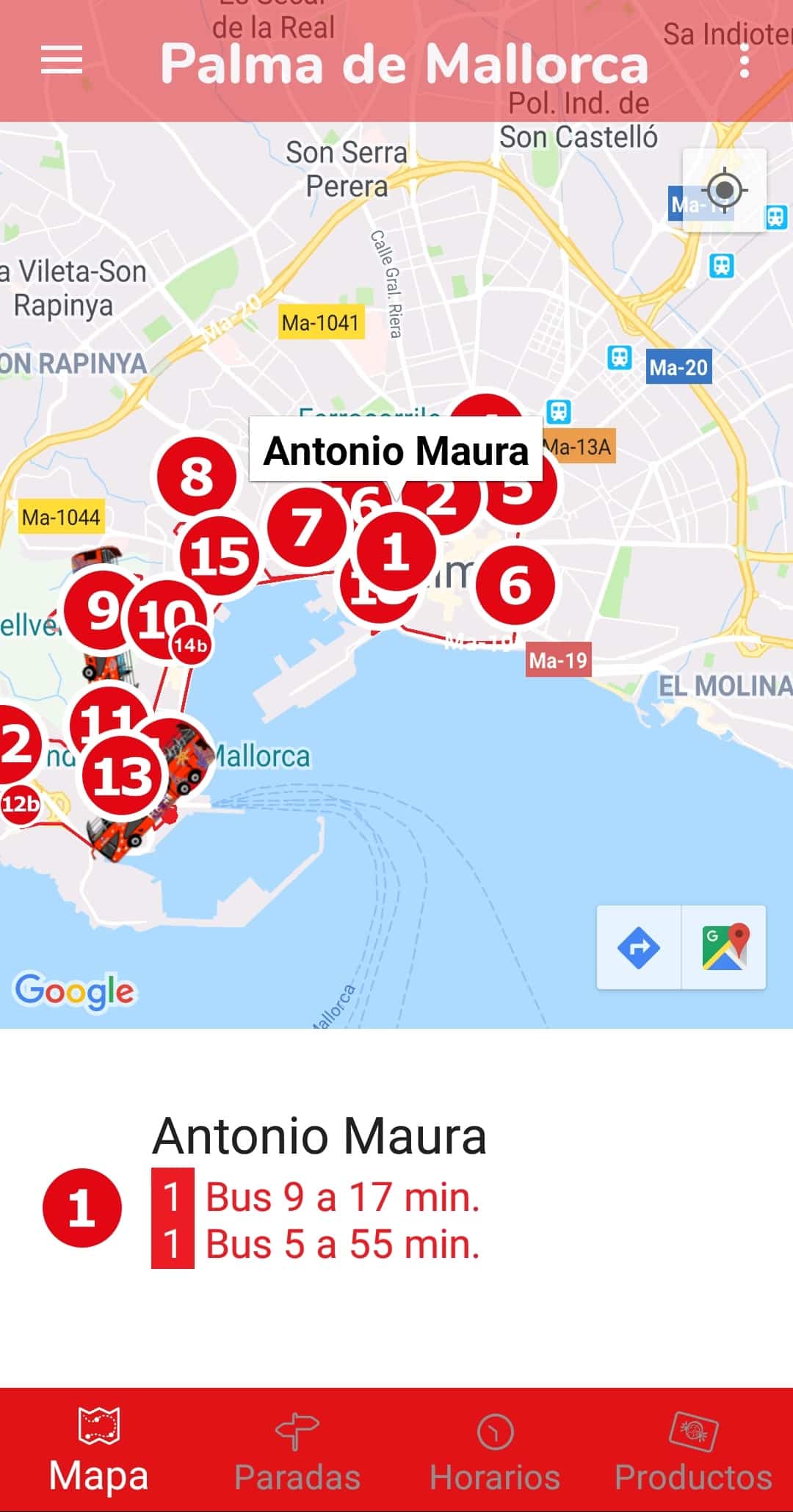The width and height of the screenshot is (793, 1512).
Task: Open the hamburger drawer menu
Action: click(62, 60)
